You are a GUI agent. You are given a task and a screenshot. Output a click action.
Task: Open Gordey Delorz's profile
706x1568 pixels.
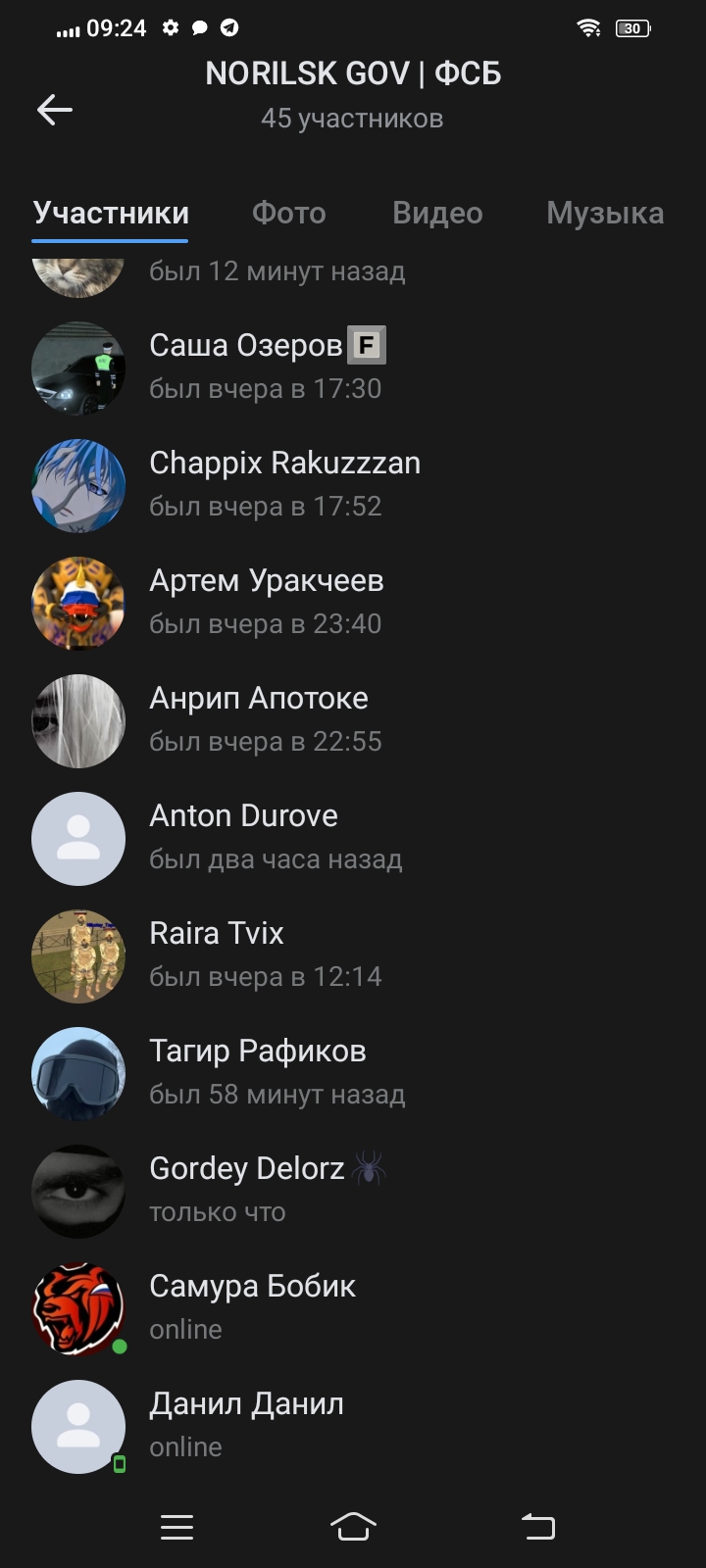pos(247,1189)
